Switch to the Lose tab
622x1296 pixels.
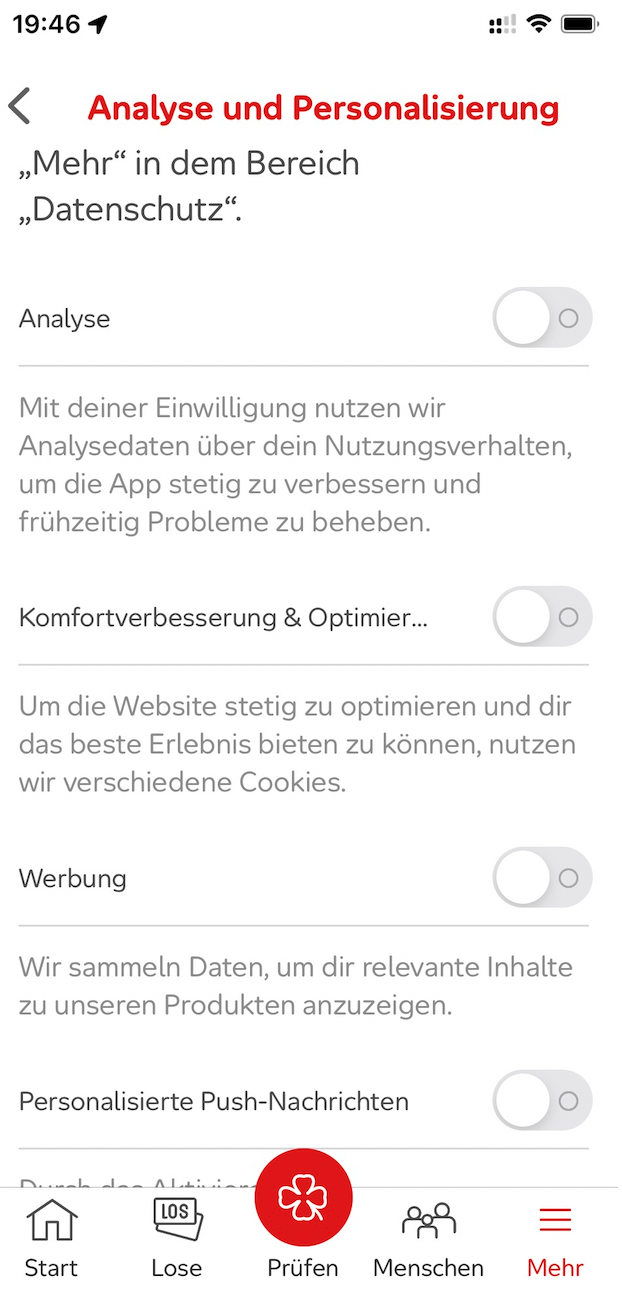tap(177, 1240)
